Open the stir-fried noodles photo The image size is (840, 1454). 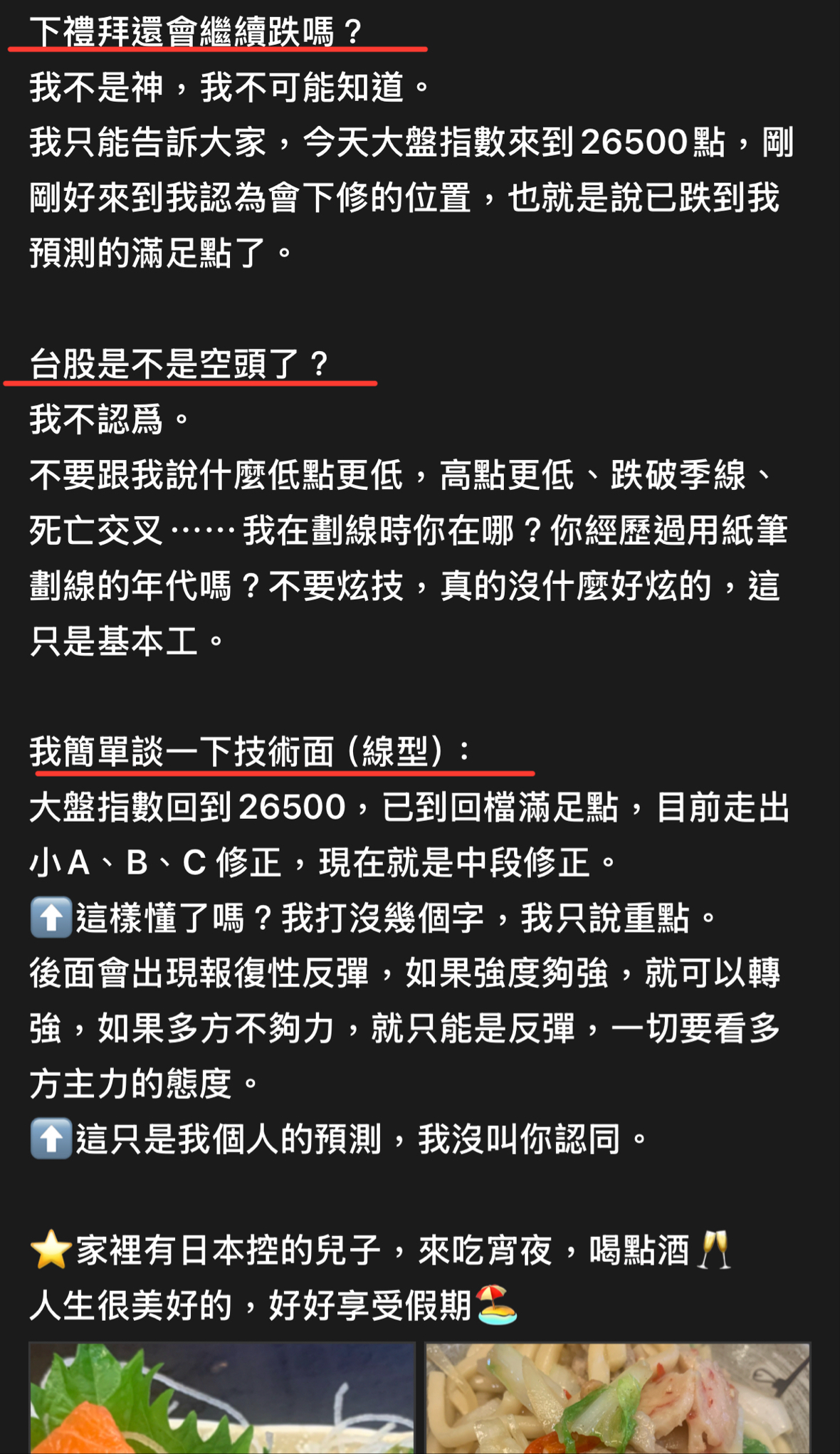pyautogui.click(x=617, y=1398)
